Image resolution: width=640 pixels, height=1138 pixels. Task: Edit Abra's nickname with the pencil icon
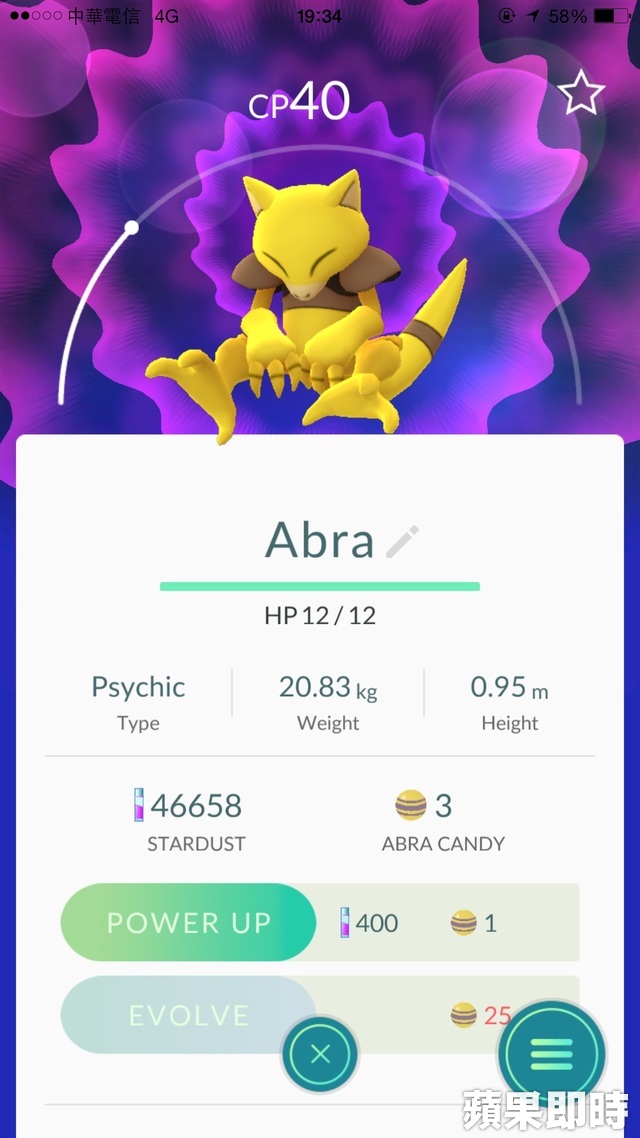pos(403,542)
